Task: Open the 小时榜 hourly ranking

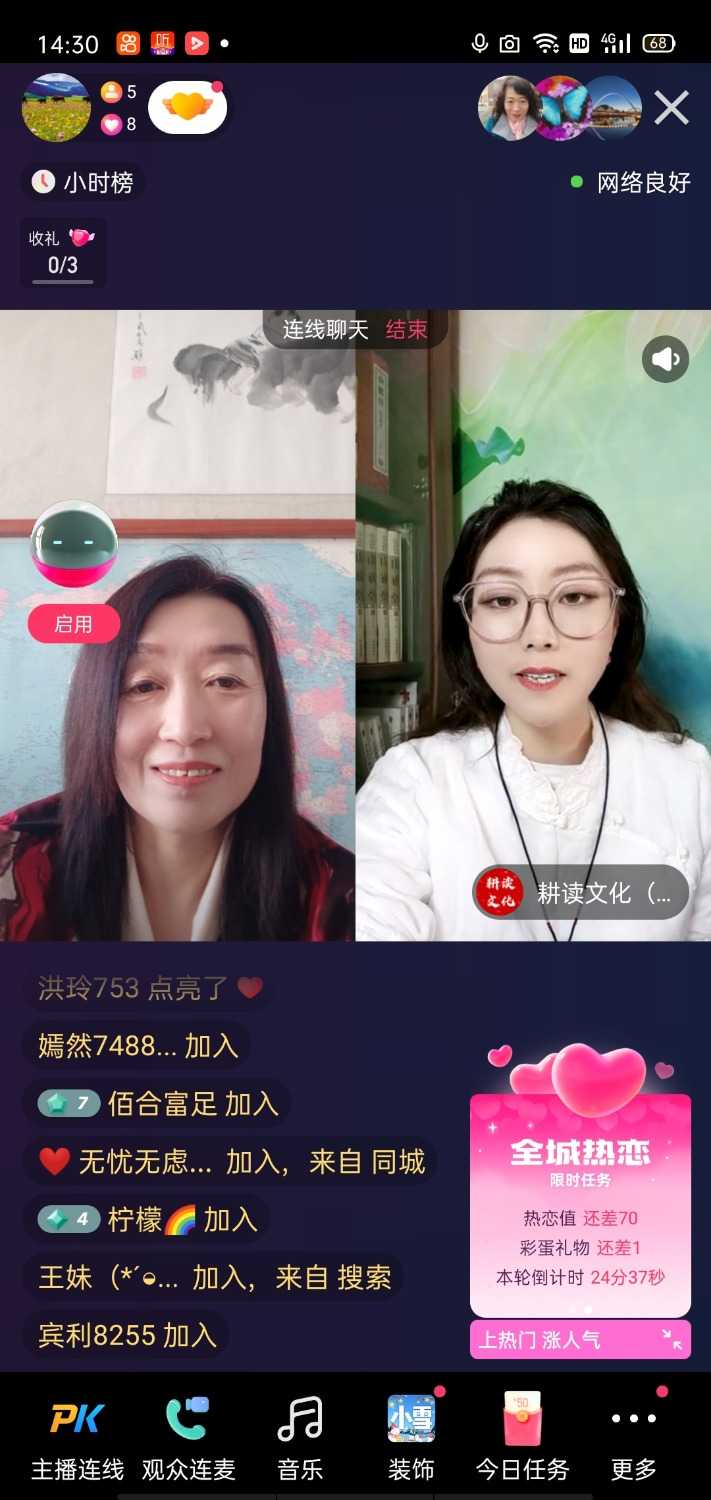Action: [x=83, y=182]
